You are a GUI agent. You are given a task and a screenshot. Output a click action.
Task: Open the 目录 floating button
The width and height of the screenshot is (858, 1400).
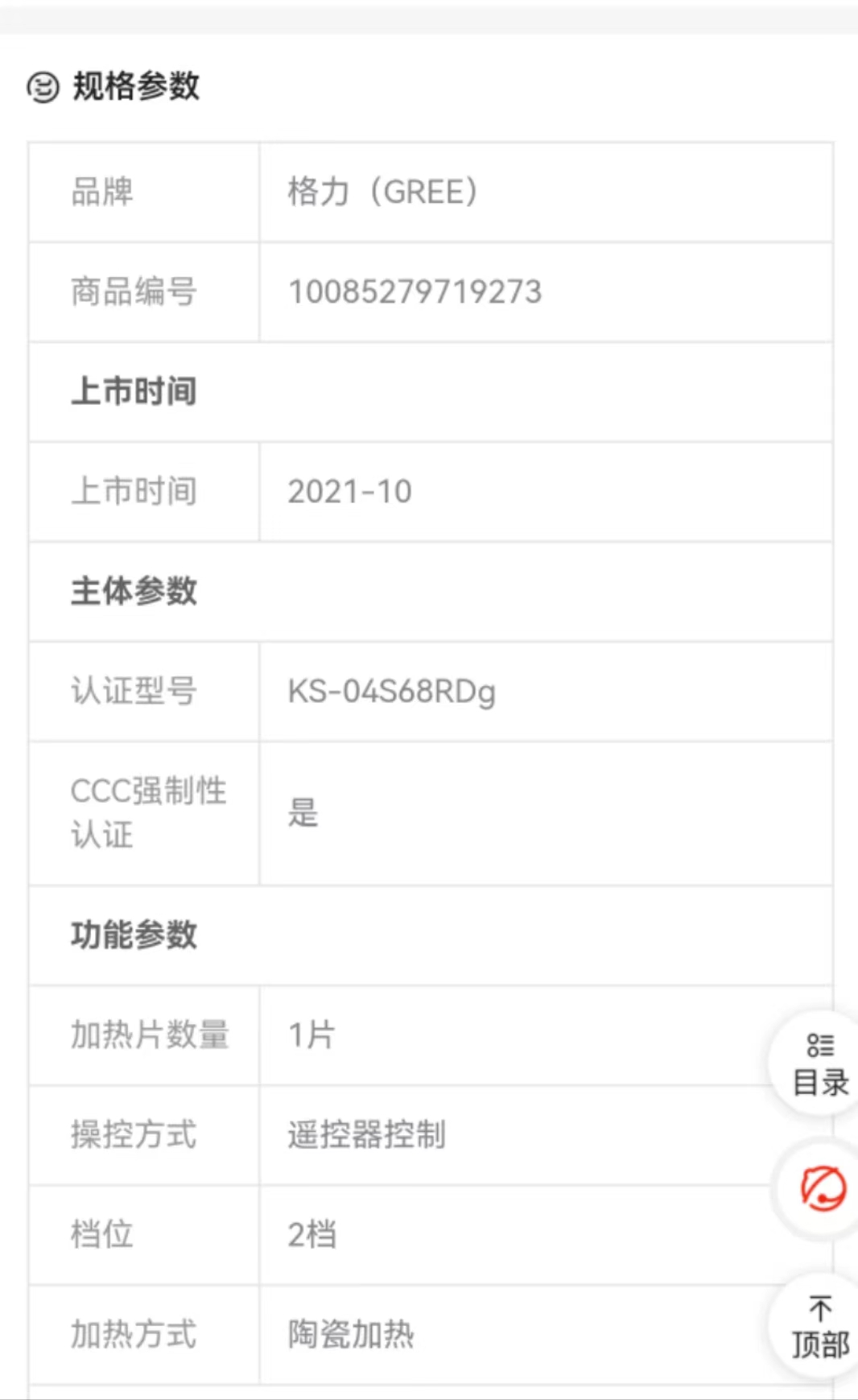coord(819,1063)
